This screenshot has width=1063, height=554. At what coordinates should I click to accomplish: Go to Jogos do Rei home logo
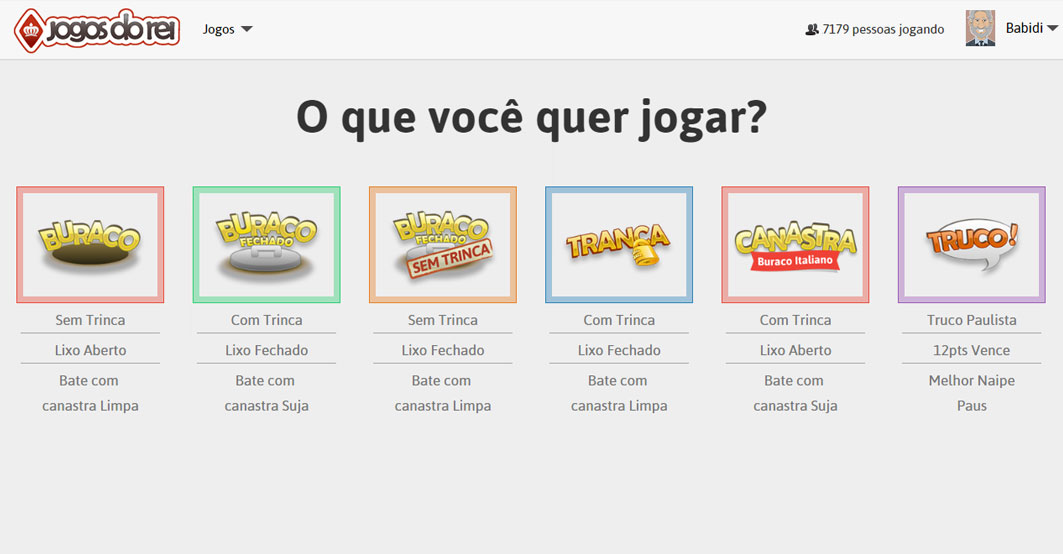[97, 30]
